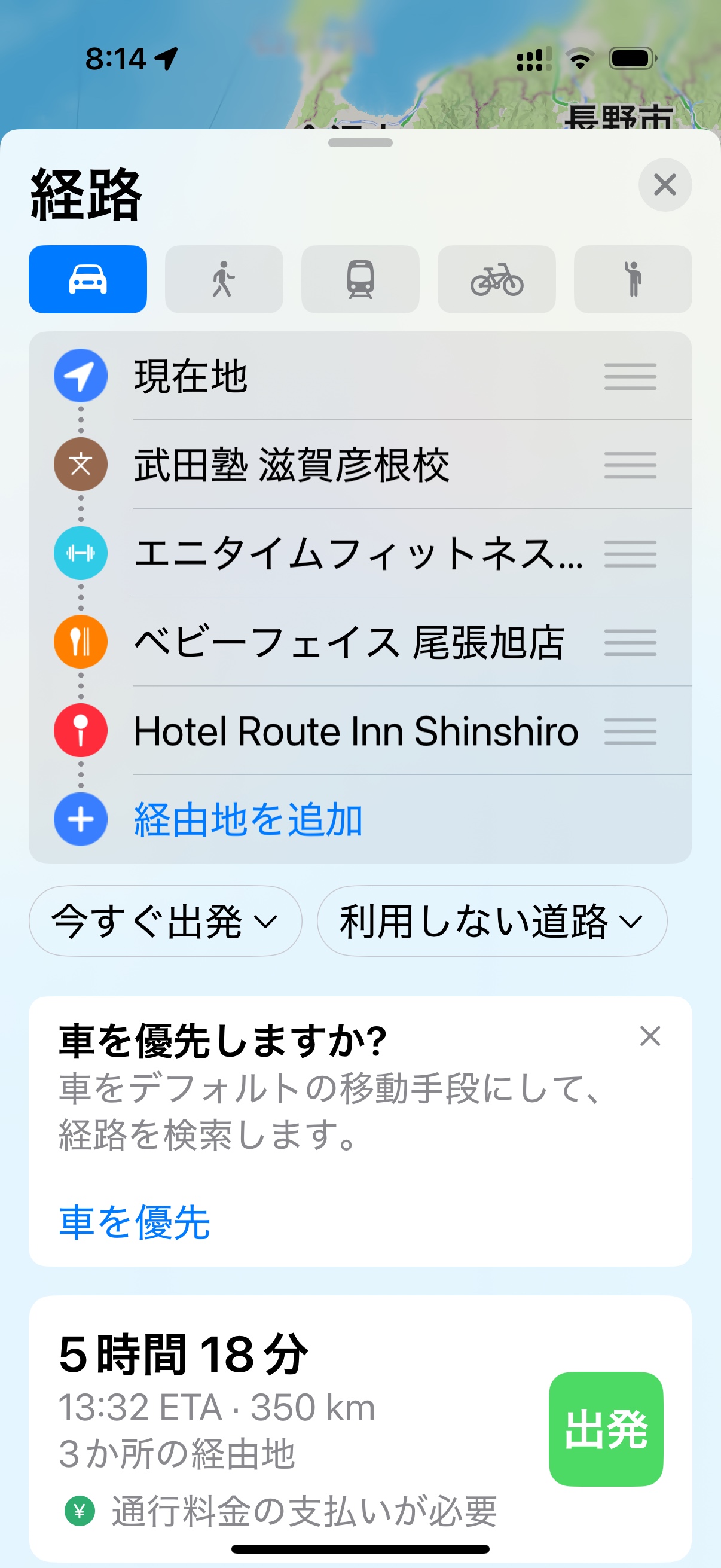Expand the 今すぐ出発 departure time dropdown
721x1568 pixels.
point(165,921)
